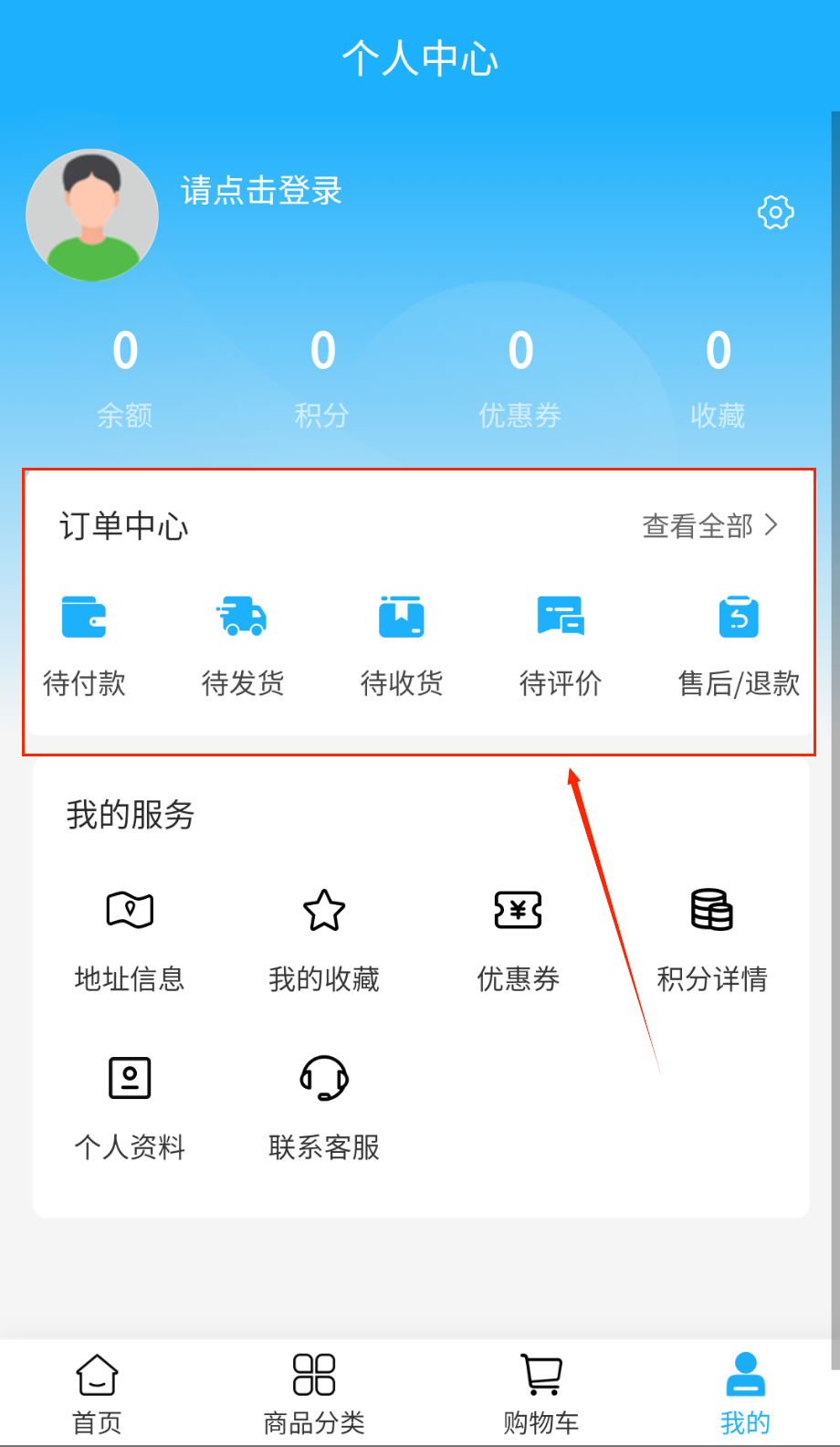Image resolution: width=840 pixels, height=1447 pixels.
Task: Open 余额 balance
Action: click(125, 376)
